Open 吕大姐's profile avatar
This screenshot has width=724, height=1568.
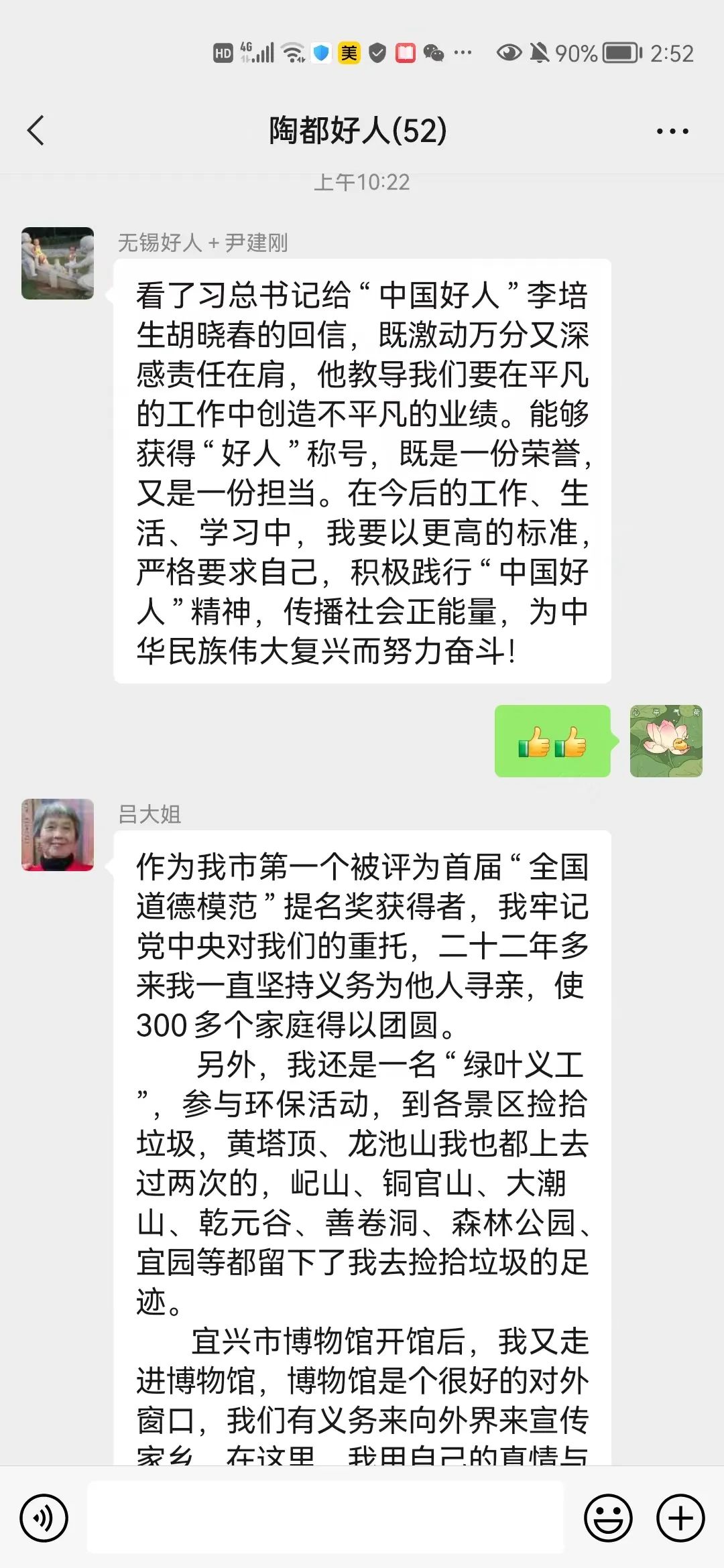(x=58, y=835)
